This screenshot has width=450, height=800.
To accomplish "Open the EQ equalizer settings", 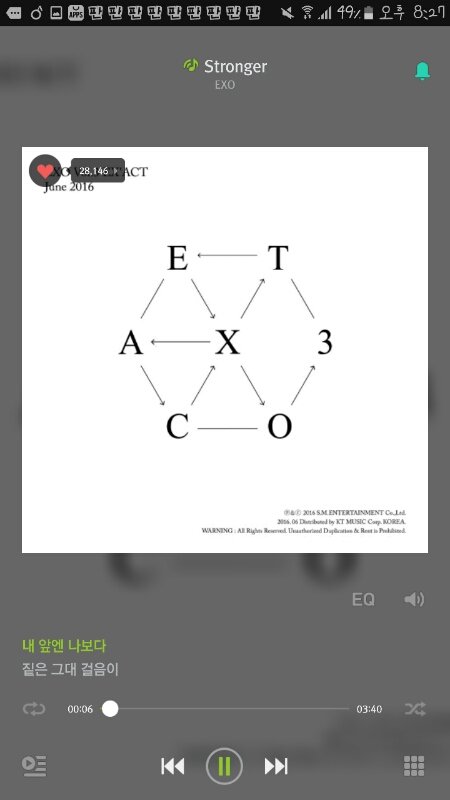I will click(363, 599).
